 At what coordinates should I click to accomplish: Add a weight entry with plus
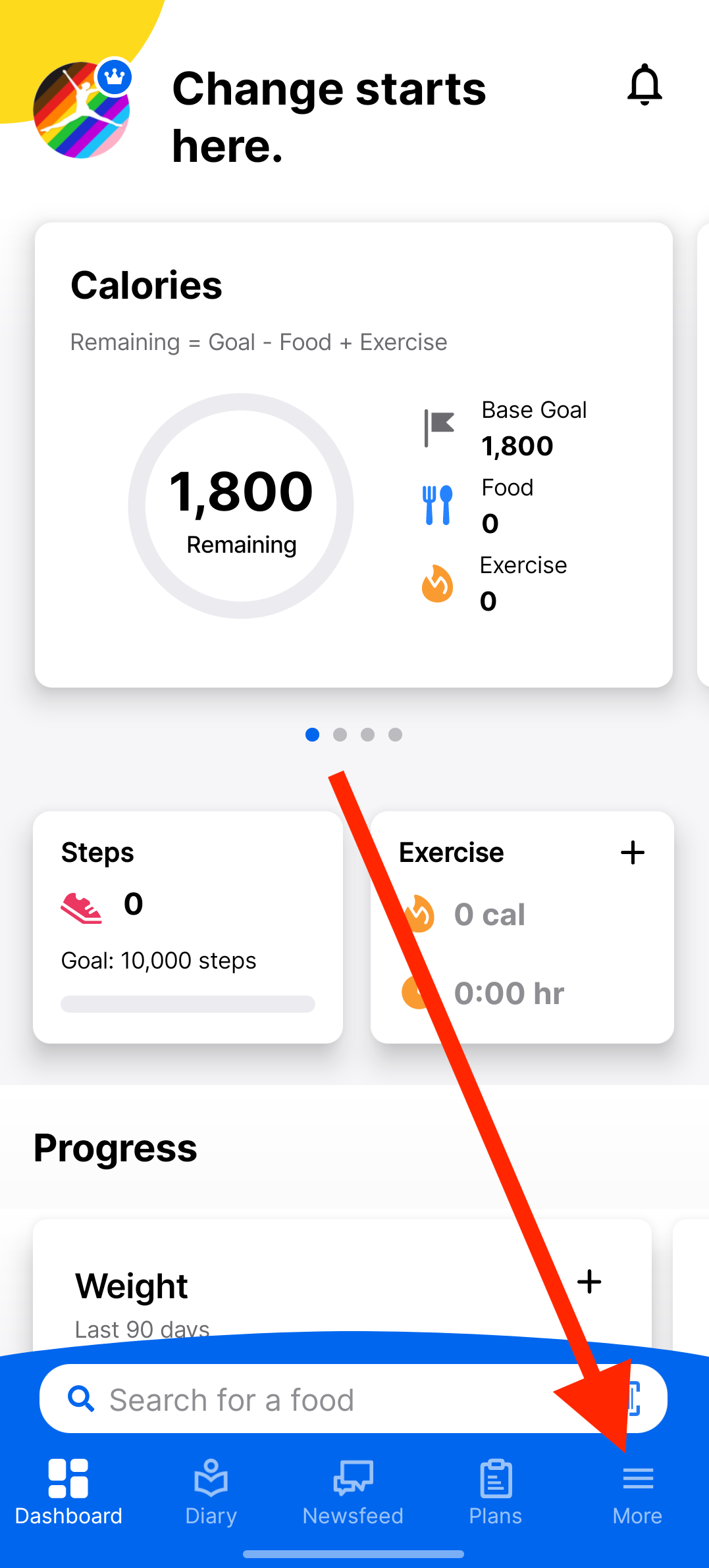(x=589, y=1281)
